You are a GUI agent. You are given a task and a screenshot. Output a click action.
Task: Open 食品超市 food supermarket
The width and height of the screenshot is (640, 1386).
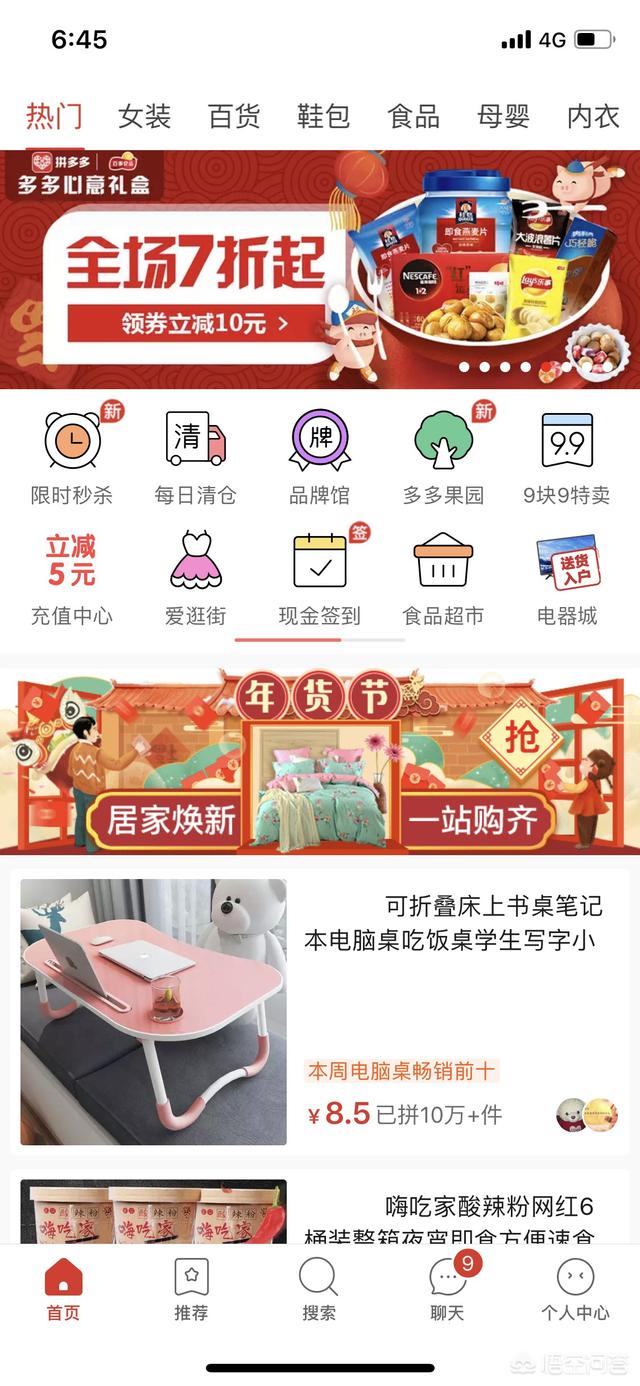tap(443, 580)
